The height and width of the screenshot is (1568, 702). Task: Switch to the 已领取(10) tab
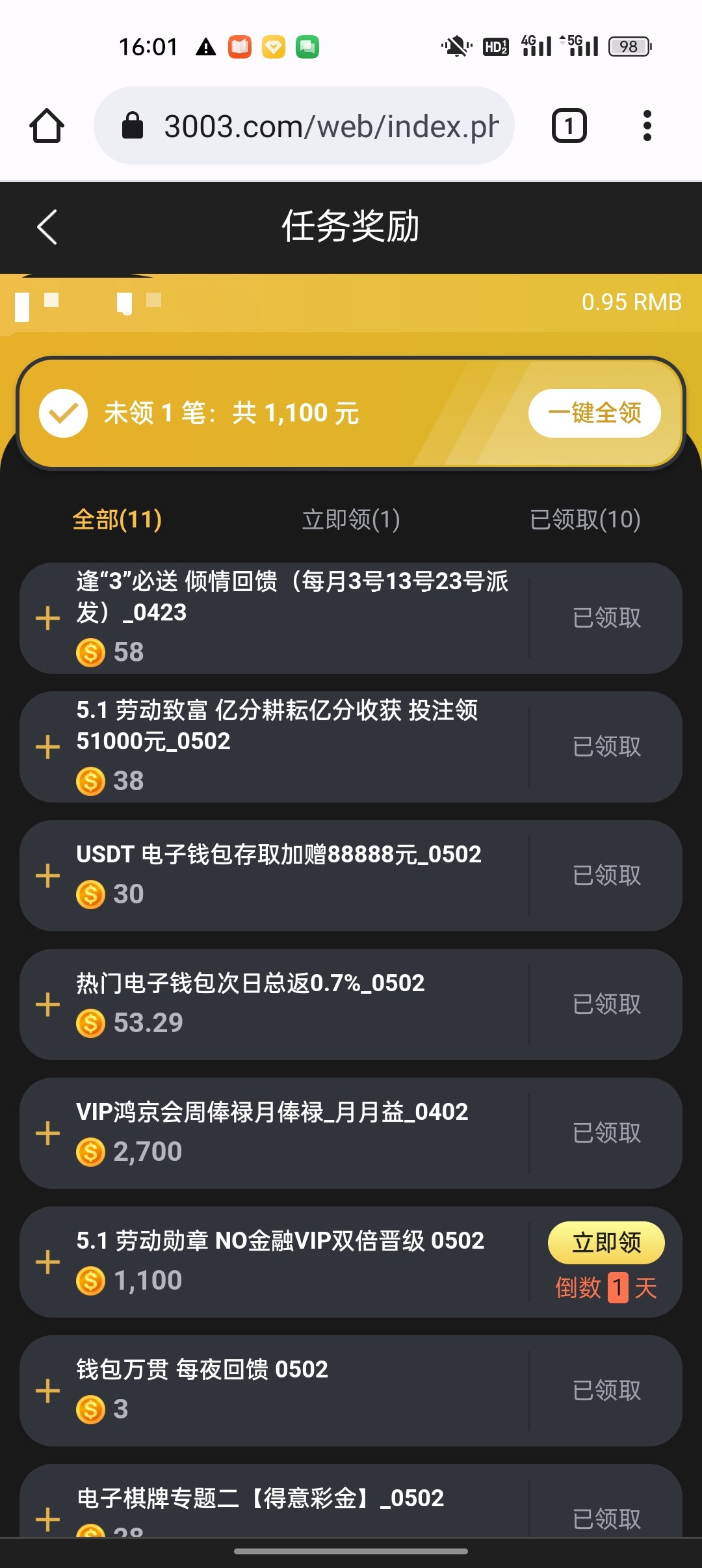(585, 520)
